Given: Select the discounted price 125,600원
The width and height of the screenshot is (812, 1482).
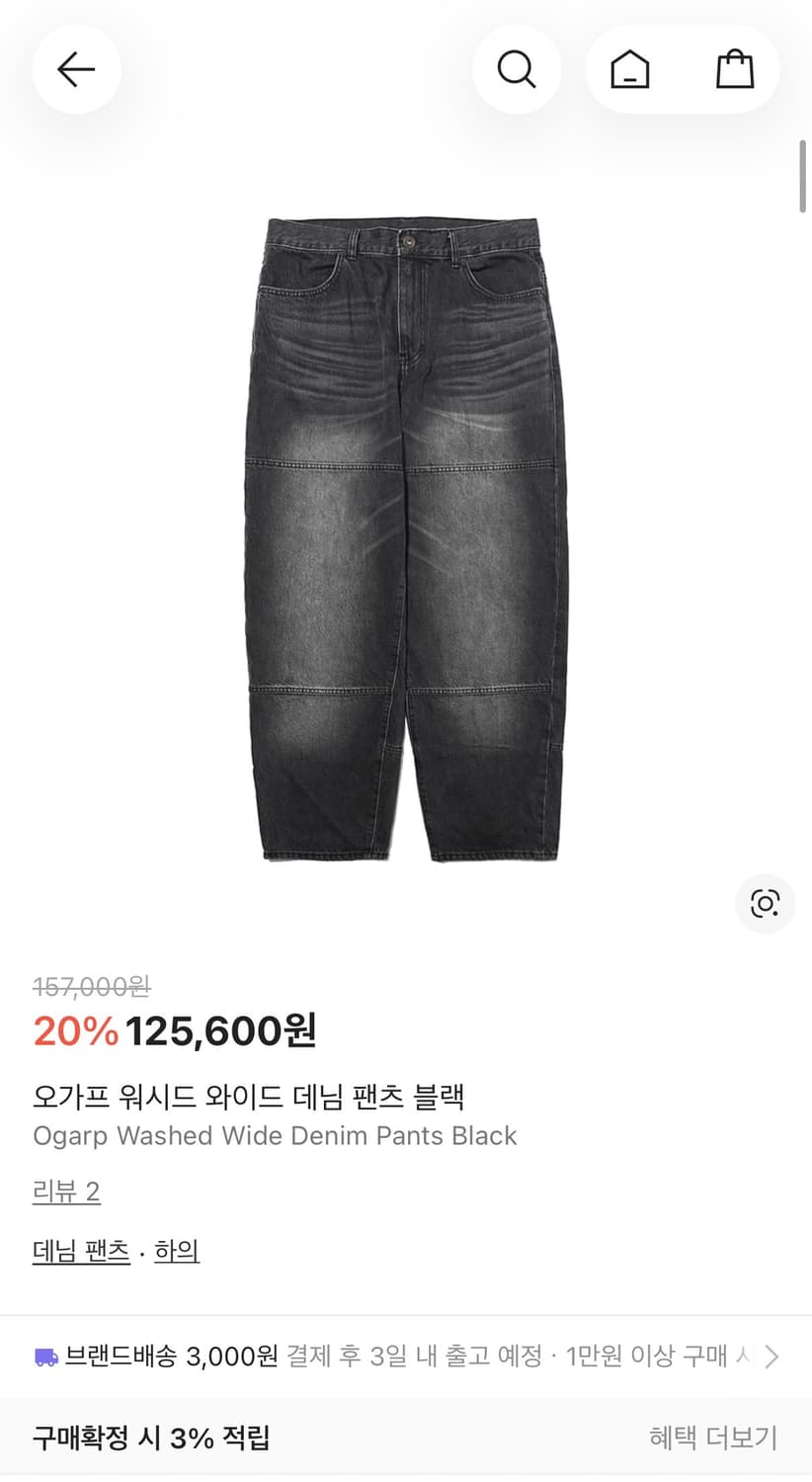Looking at the screenshot, I should (221, 1031).
